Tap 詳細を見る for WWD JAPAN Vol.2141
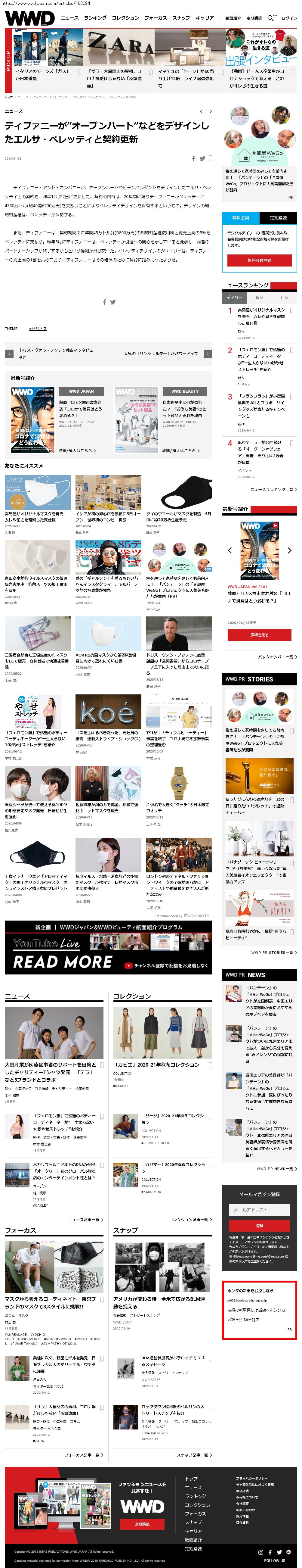Image resolution: width=302 pixels, height=1568 pixels. pyautogui.click(x=259, y=635)
